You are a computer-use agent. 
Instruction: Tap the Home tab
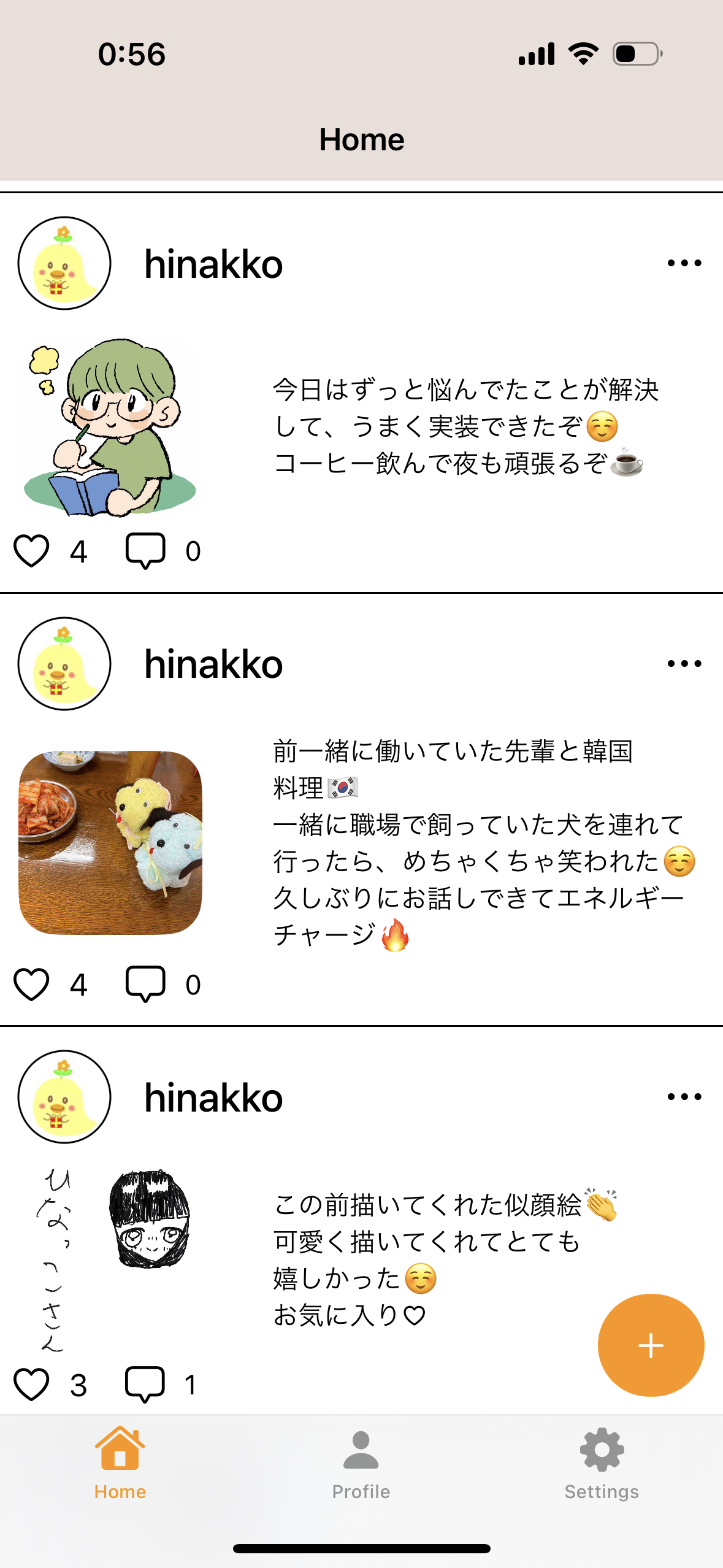120,1463
